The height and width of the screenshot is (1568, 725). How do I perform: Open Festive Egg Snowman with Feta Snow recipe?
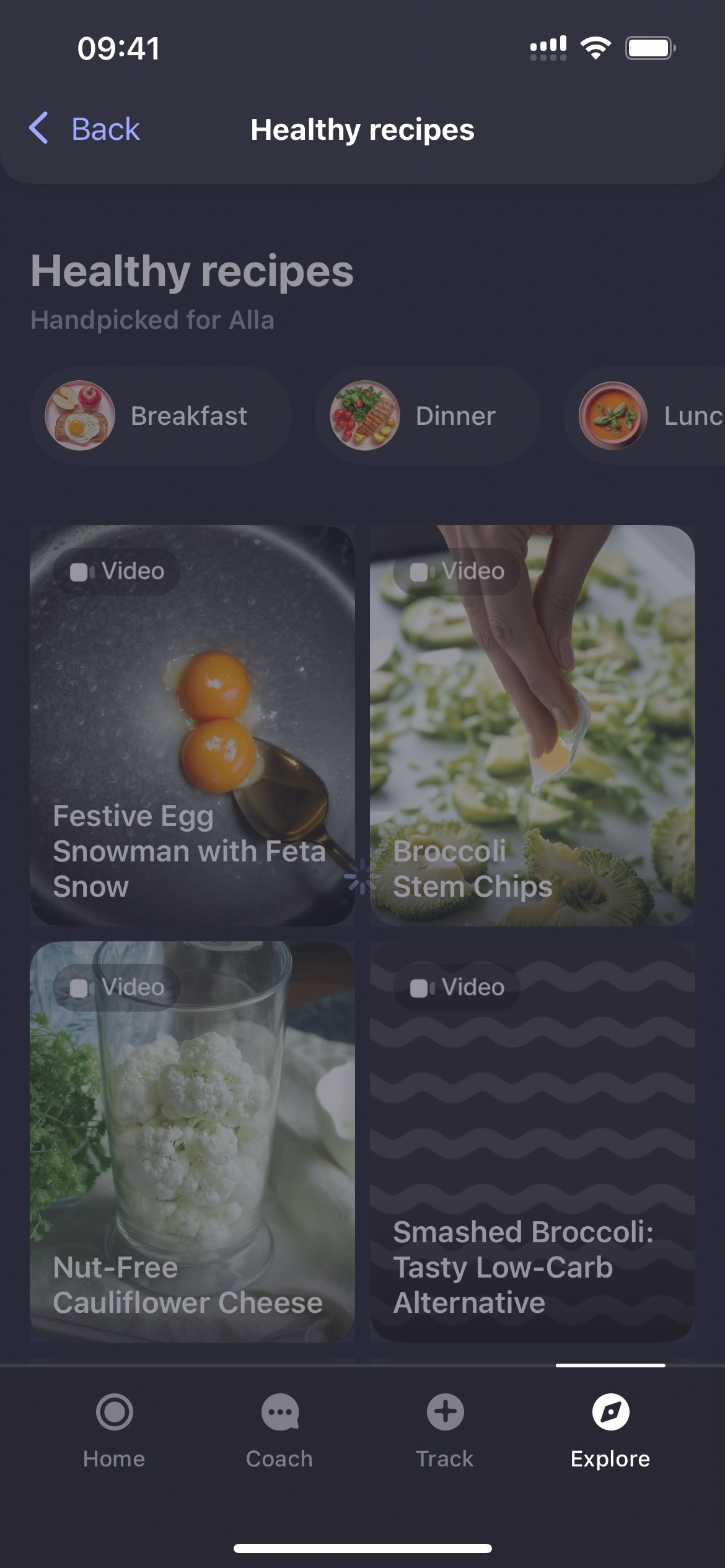pos(192,725)
